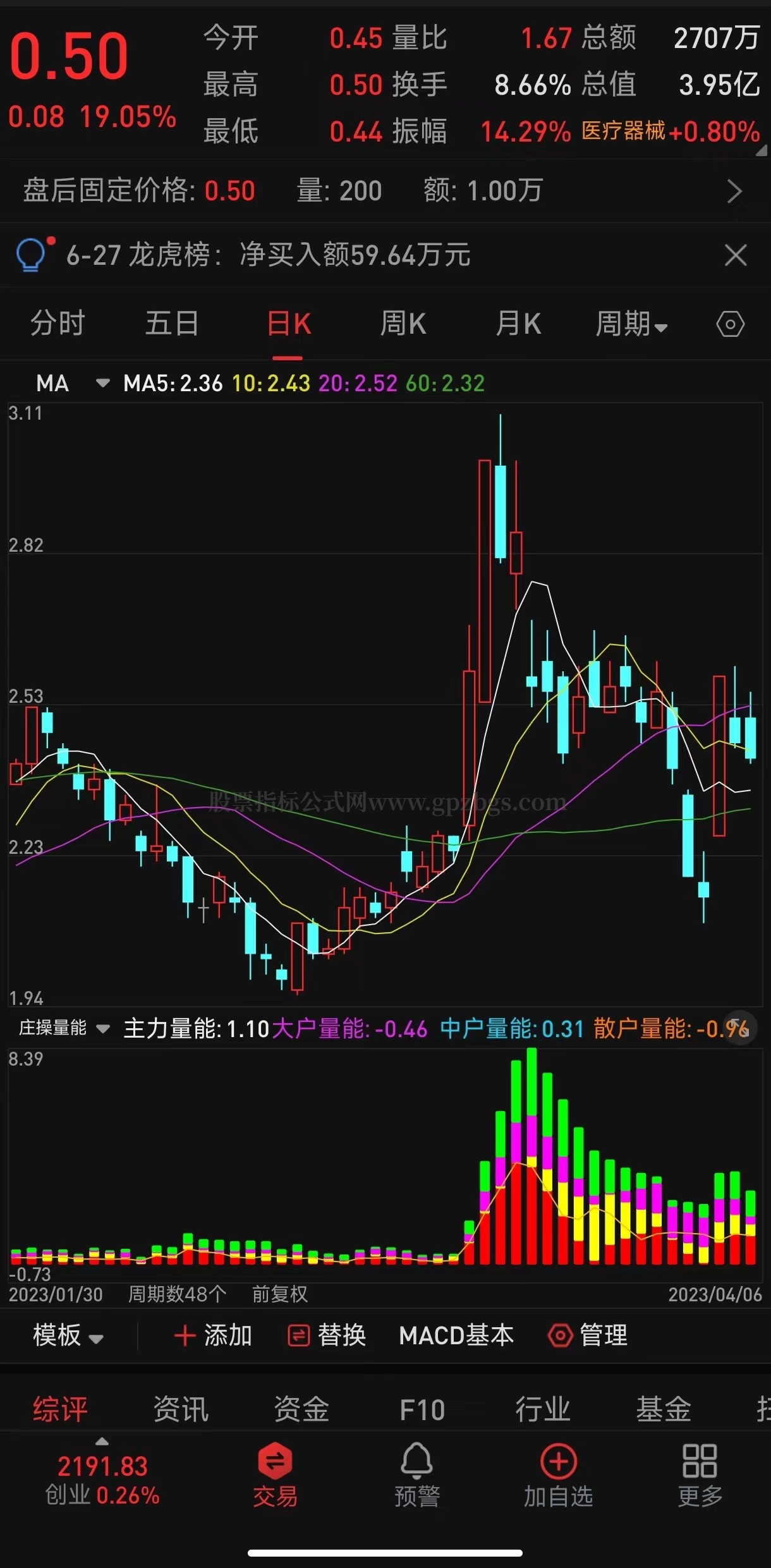Open the after-hours fixed price details chevron
The height and width of the screenshot is (1568, 771).
pos(734,191)
